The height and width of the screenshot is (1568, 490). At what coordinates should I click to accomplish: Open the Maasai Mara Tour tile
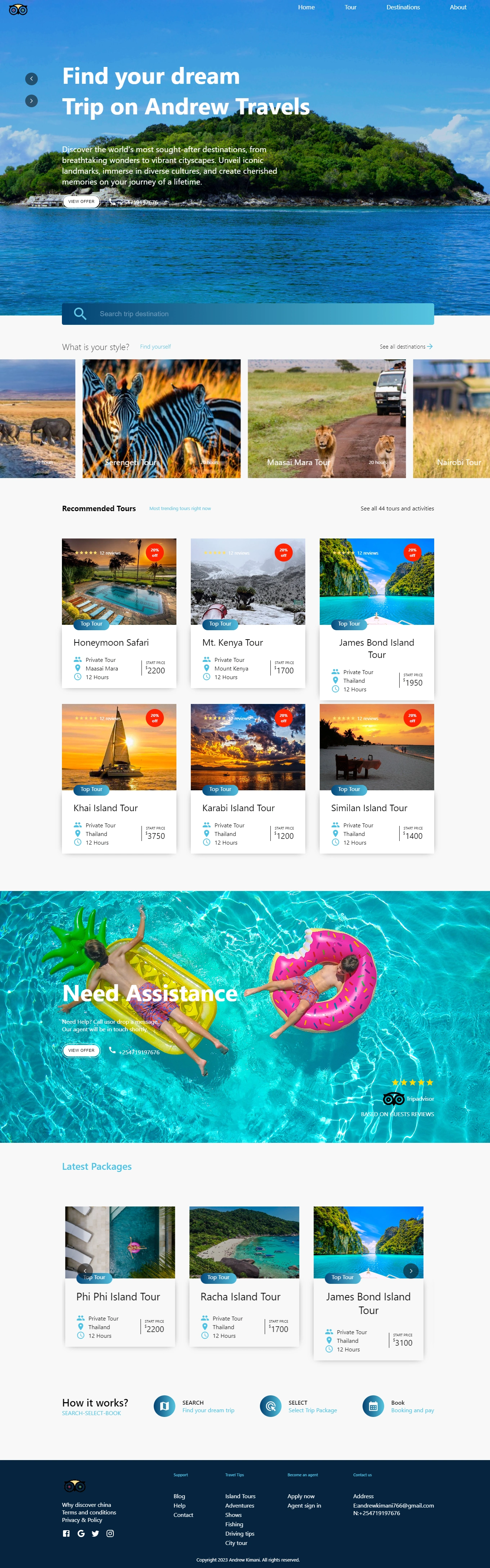click(x=326, y=419)
